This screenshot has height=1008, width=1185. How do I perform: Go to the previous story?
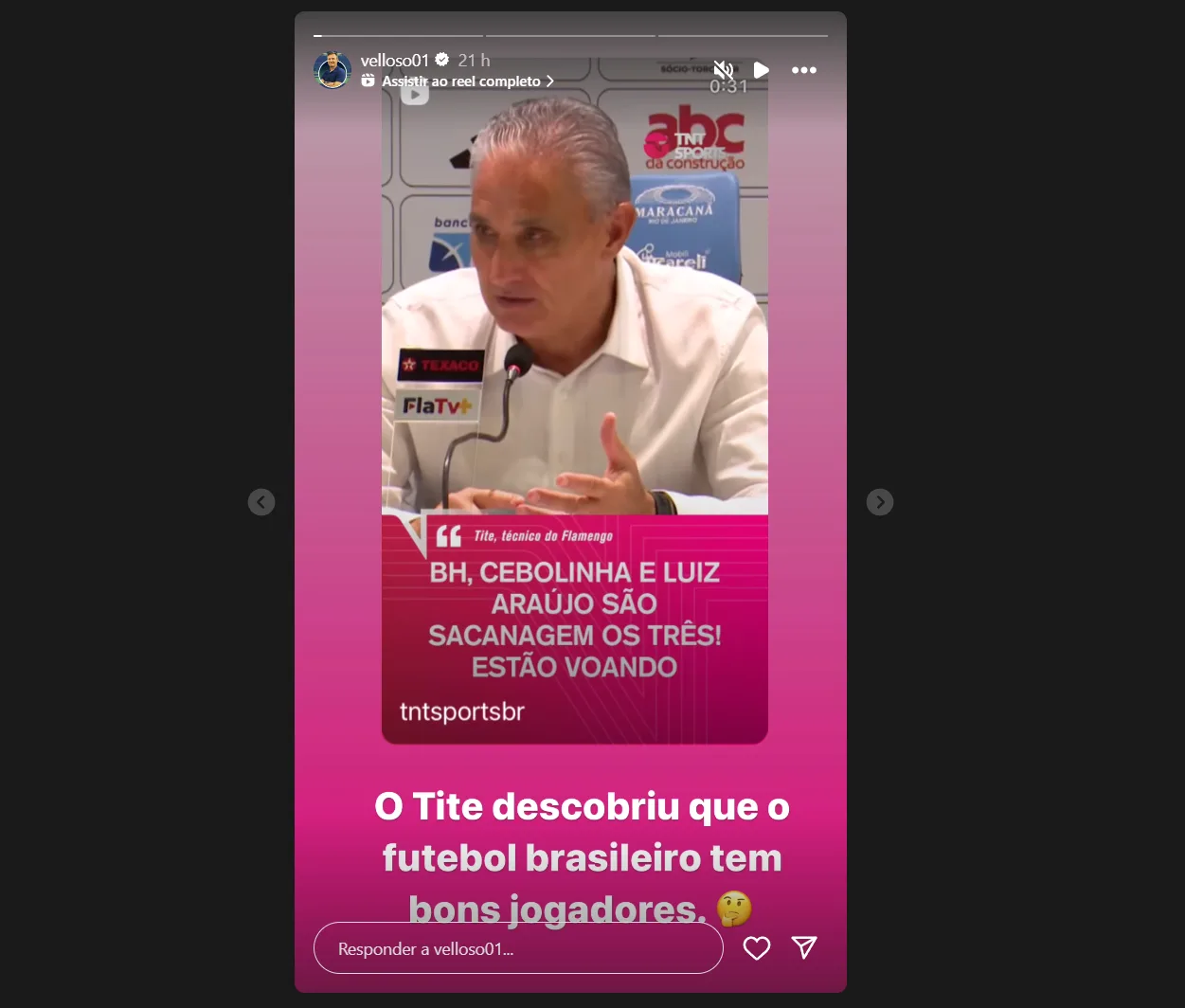pyautogui.click(x=261, y=502)
